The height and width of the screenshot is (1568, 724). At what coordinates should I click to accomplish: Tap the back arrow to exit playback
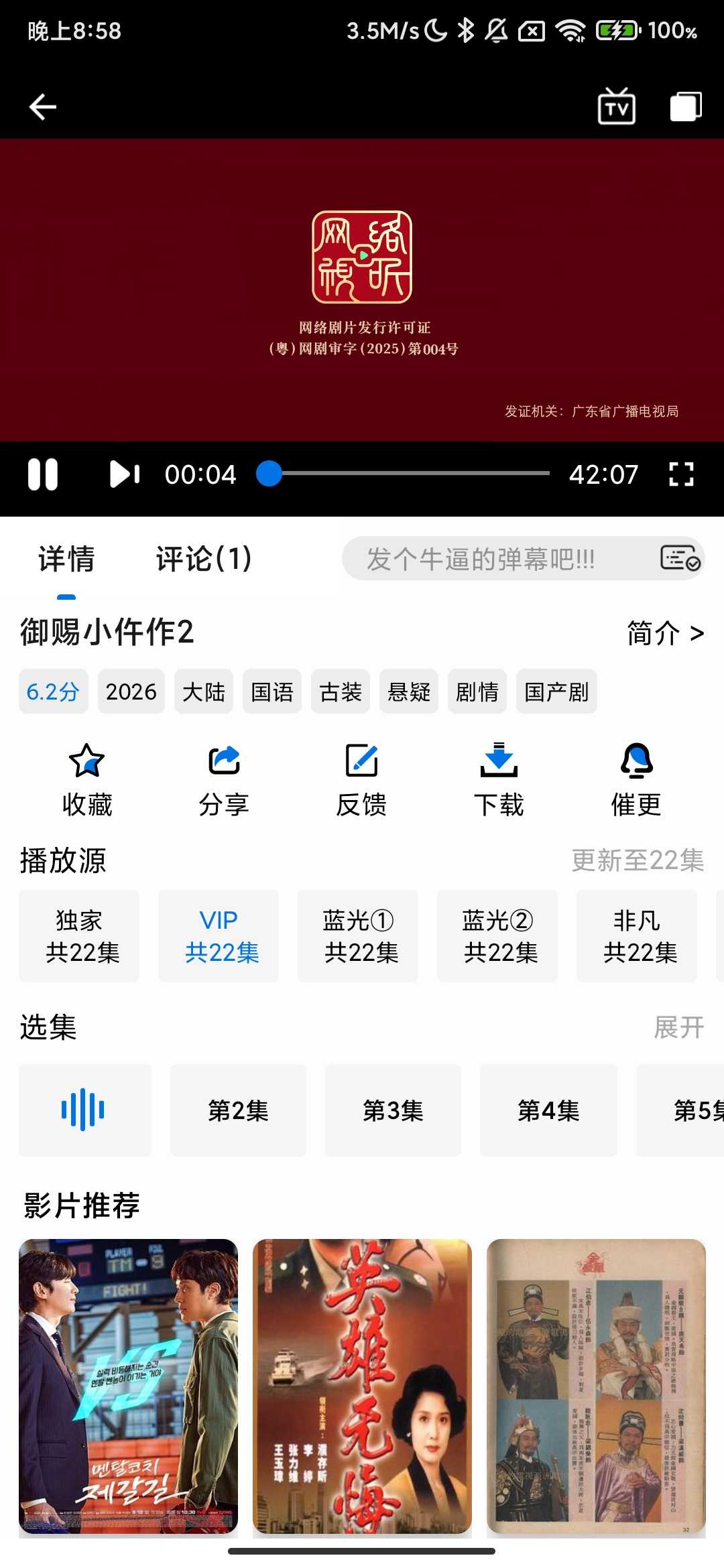[x=42, y=106]
